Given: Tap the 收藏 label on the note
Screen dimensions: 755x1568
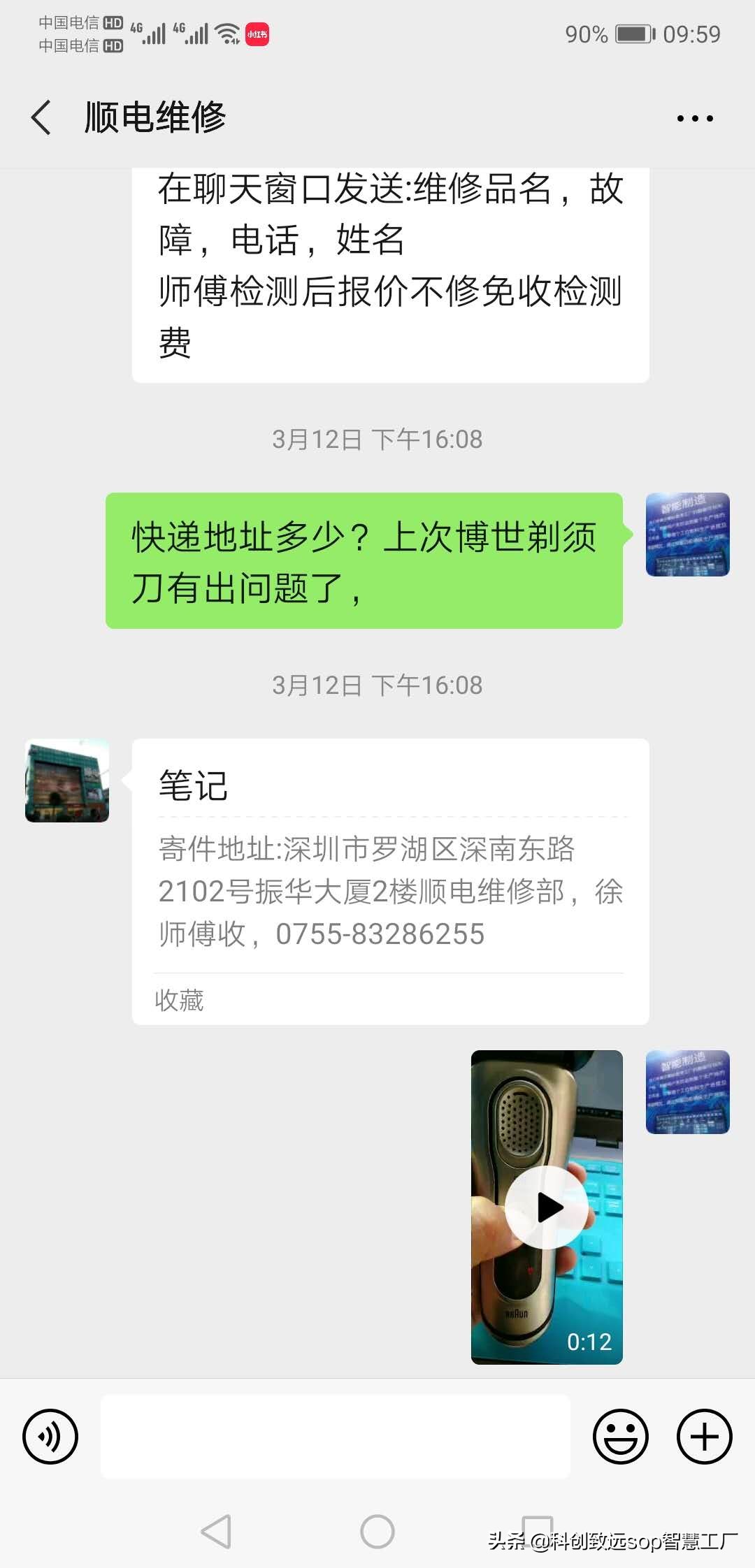Looking at the screenshot, I should click(x=178, y=1001).
